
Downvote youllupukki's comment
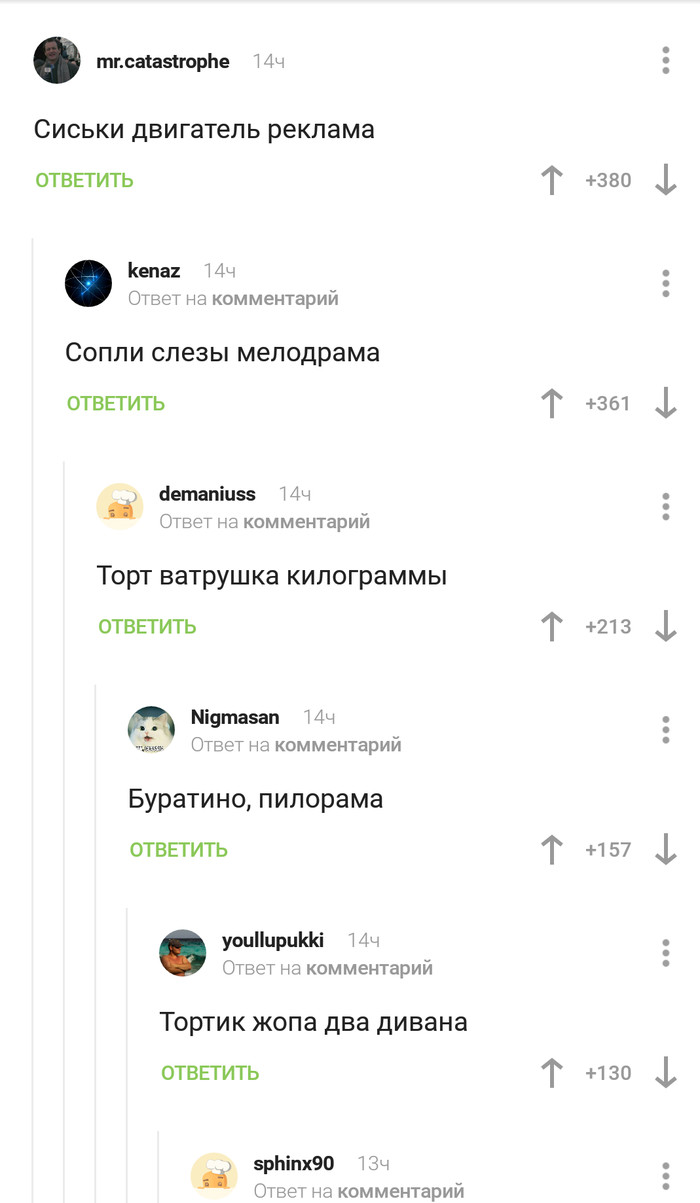coord(666,1073)
